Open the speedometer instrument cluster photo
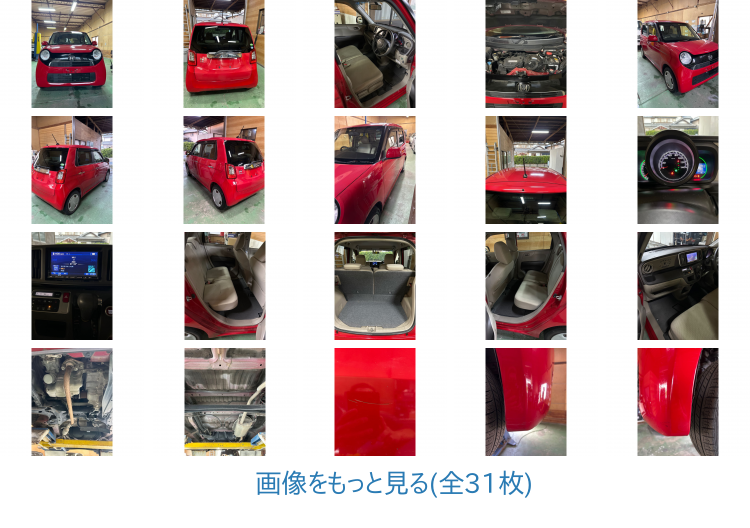 (677, 170)
